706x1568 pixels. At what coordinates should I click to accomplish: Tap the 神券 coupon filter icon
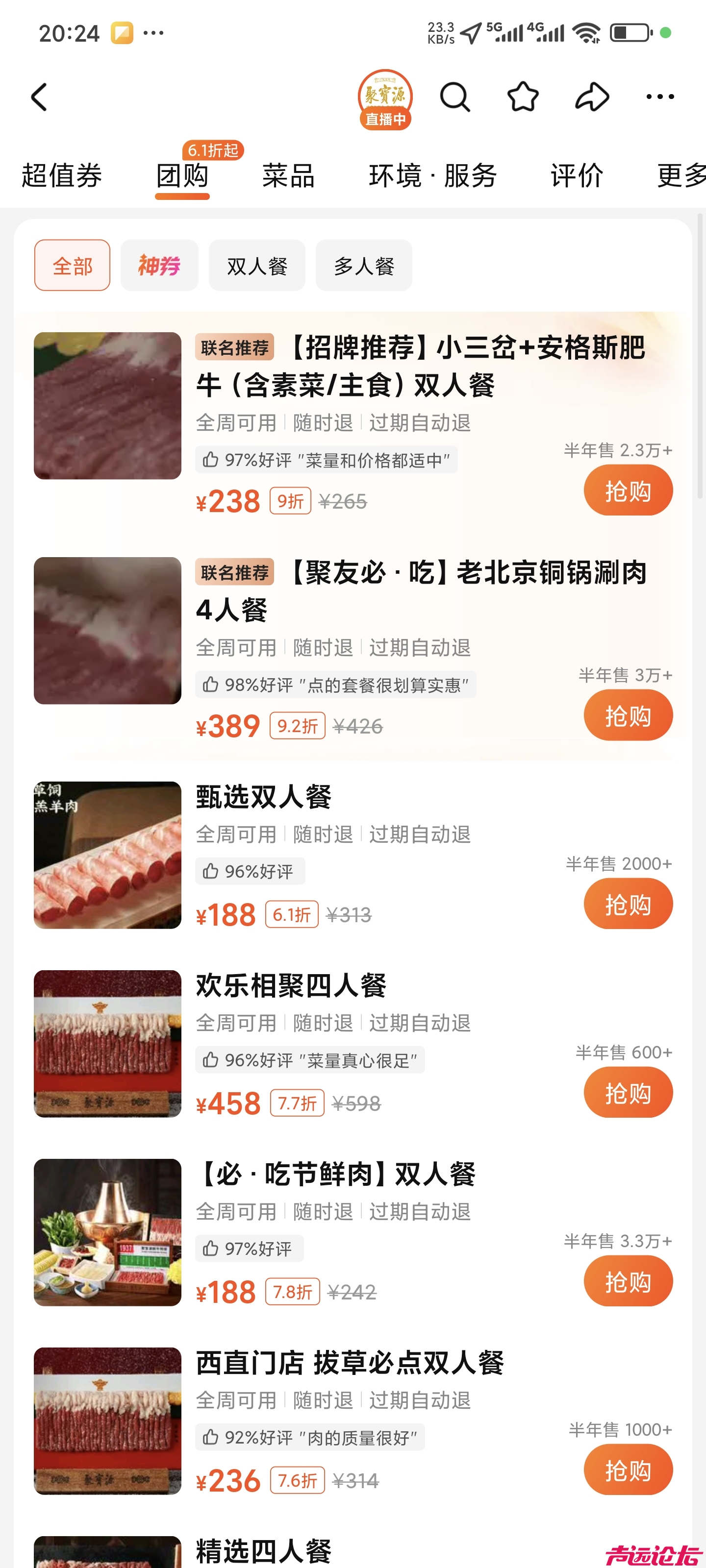pyautogui.click(x=159, y=265)
